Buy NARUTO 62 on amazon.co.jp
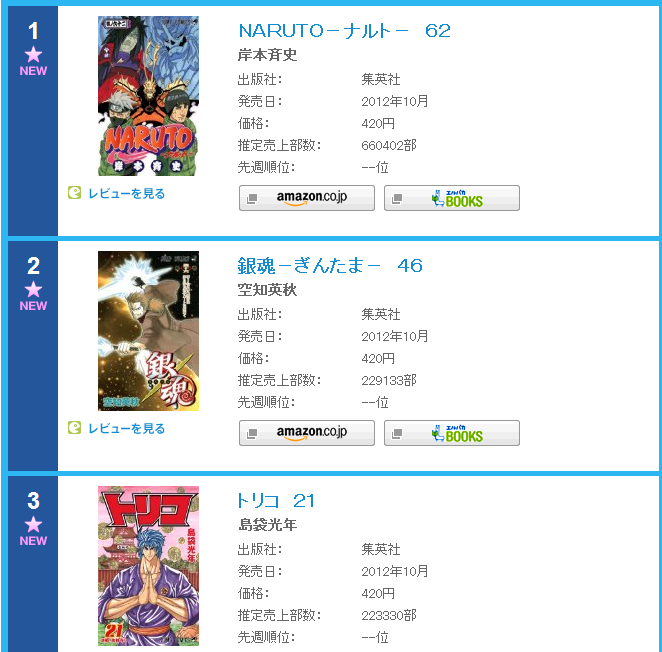This screenshot has width=662, height=652. pyautogui.click(x=307, y=198)
